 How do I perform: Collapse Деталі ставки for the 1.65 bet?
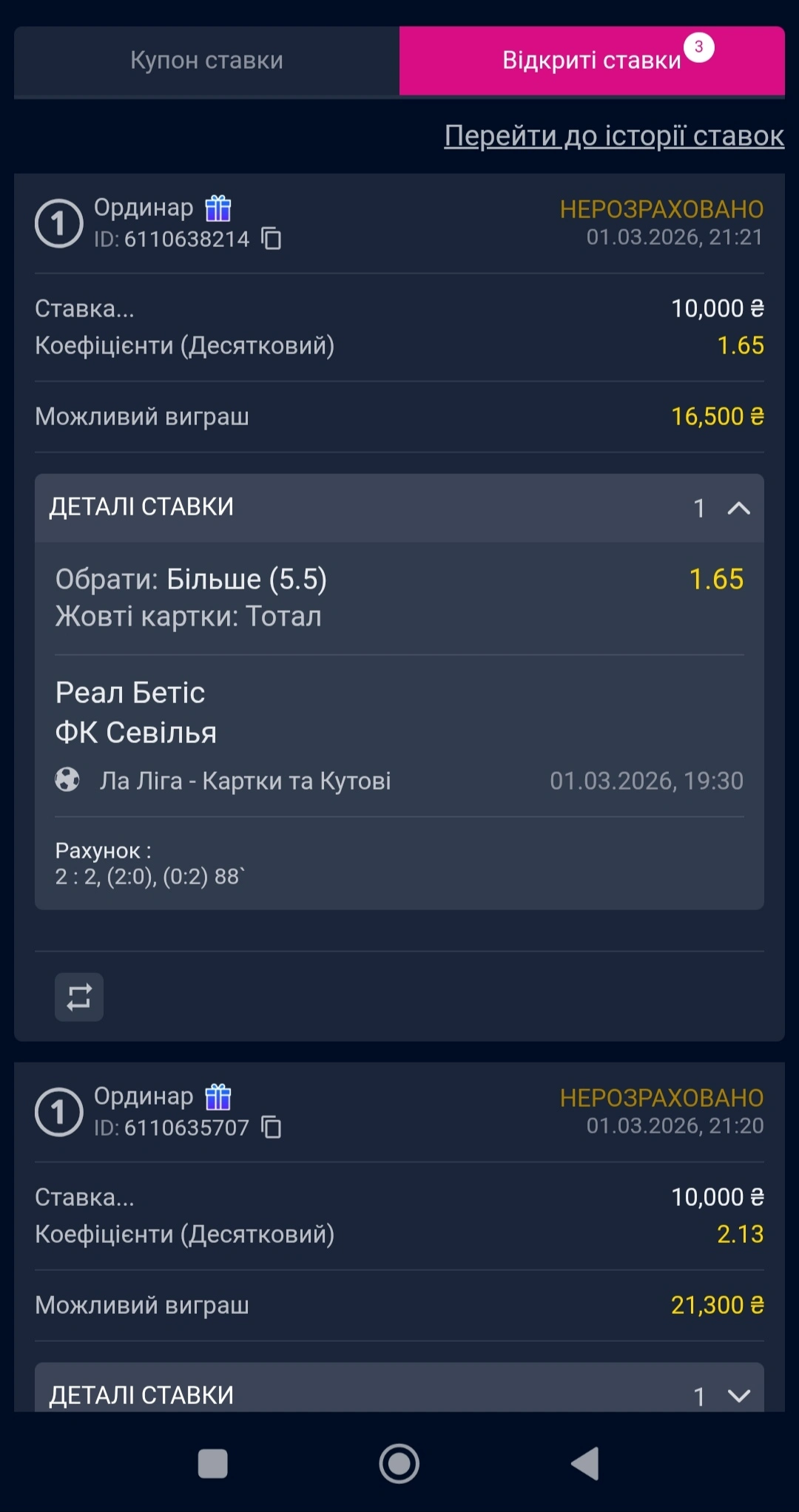[738, 508]
